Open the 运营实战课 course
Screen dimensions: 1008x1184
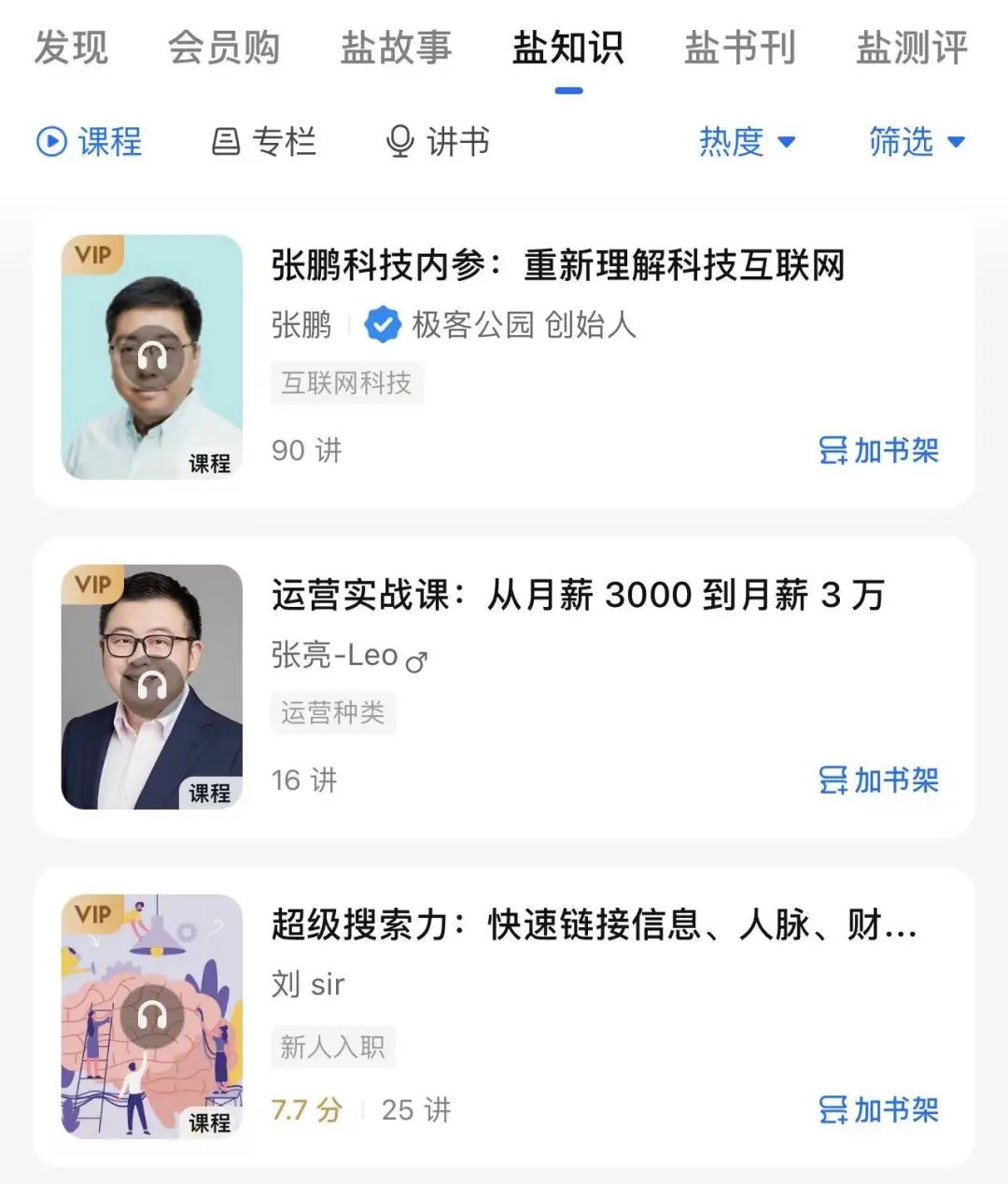578,595
